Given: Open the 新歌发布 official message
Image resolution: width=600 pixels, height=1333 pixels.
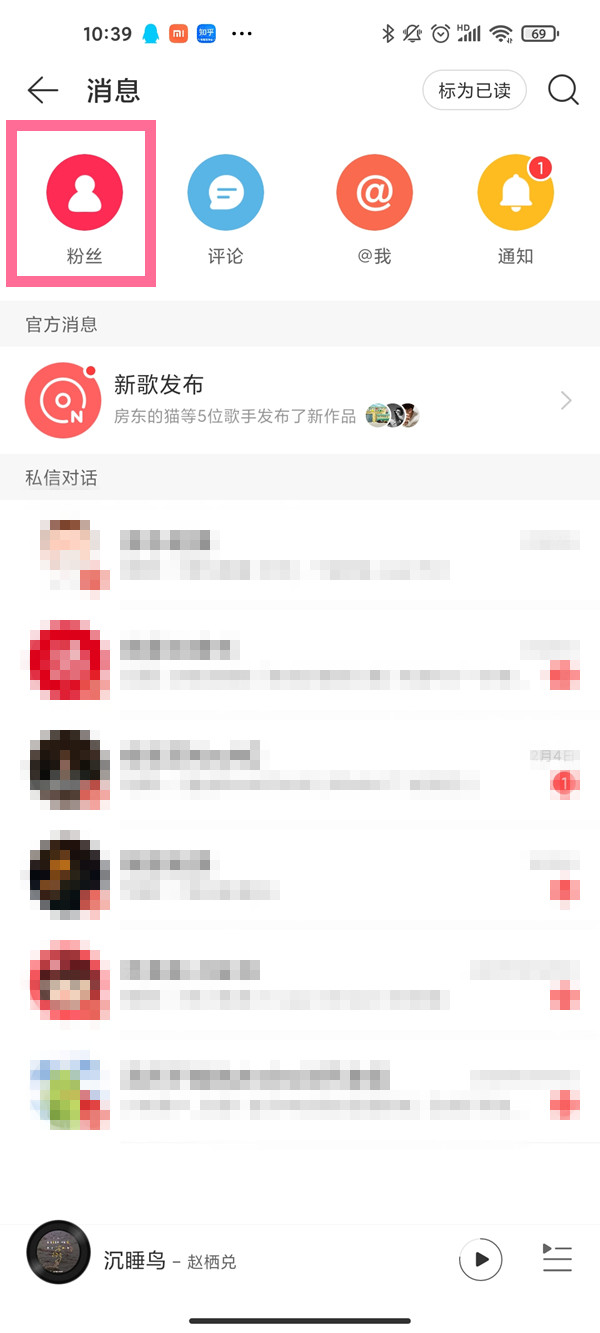Looking at the screenshot, I should (x=300, y=400).
